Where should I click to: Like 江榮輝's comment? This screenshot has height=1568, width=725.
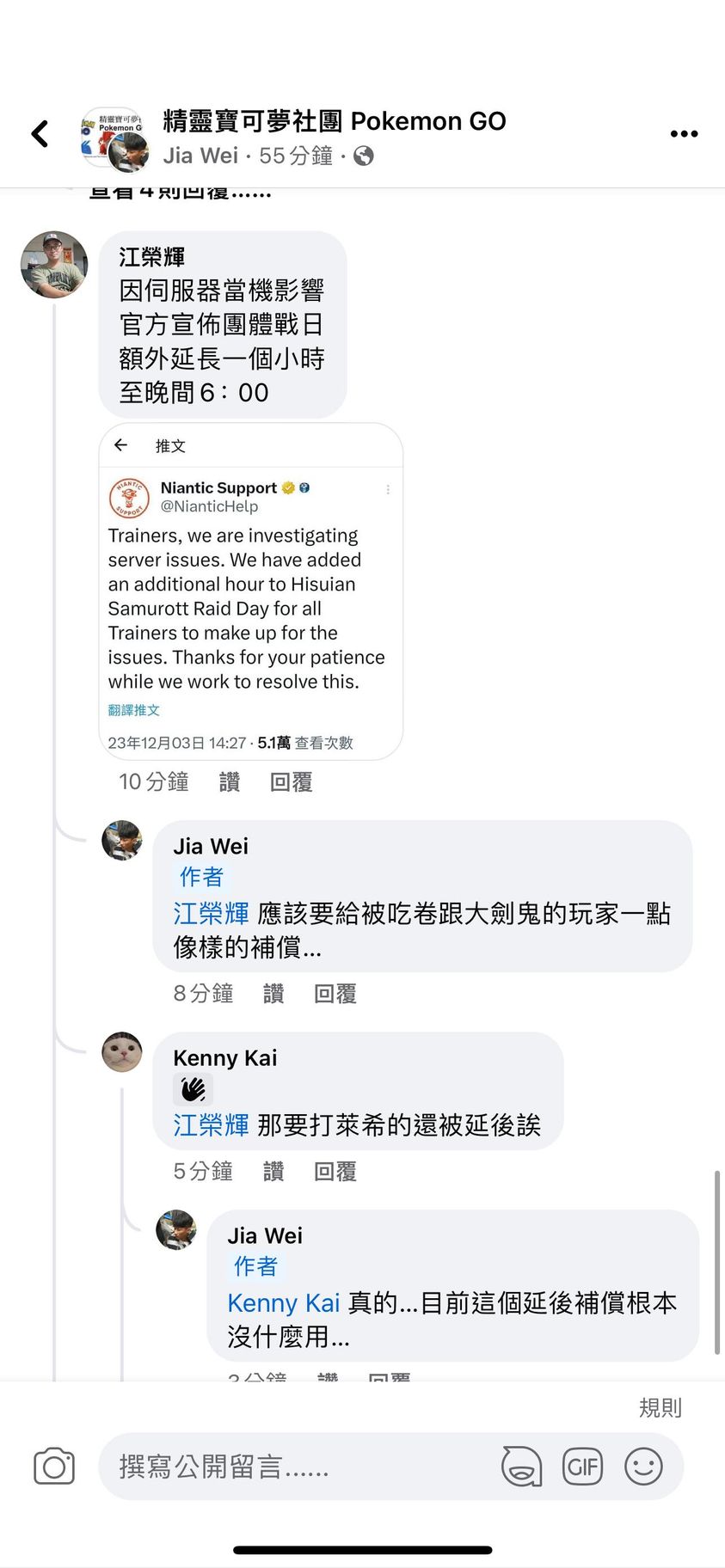tap(230, 782)
